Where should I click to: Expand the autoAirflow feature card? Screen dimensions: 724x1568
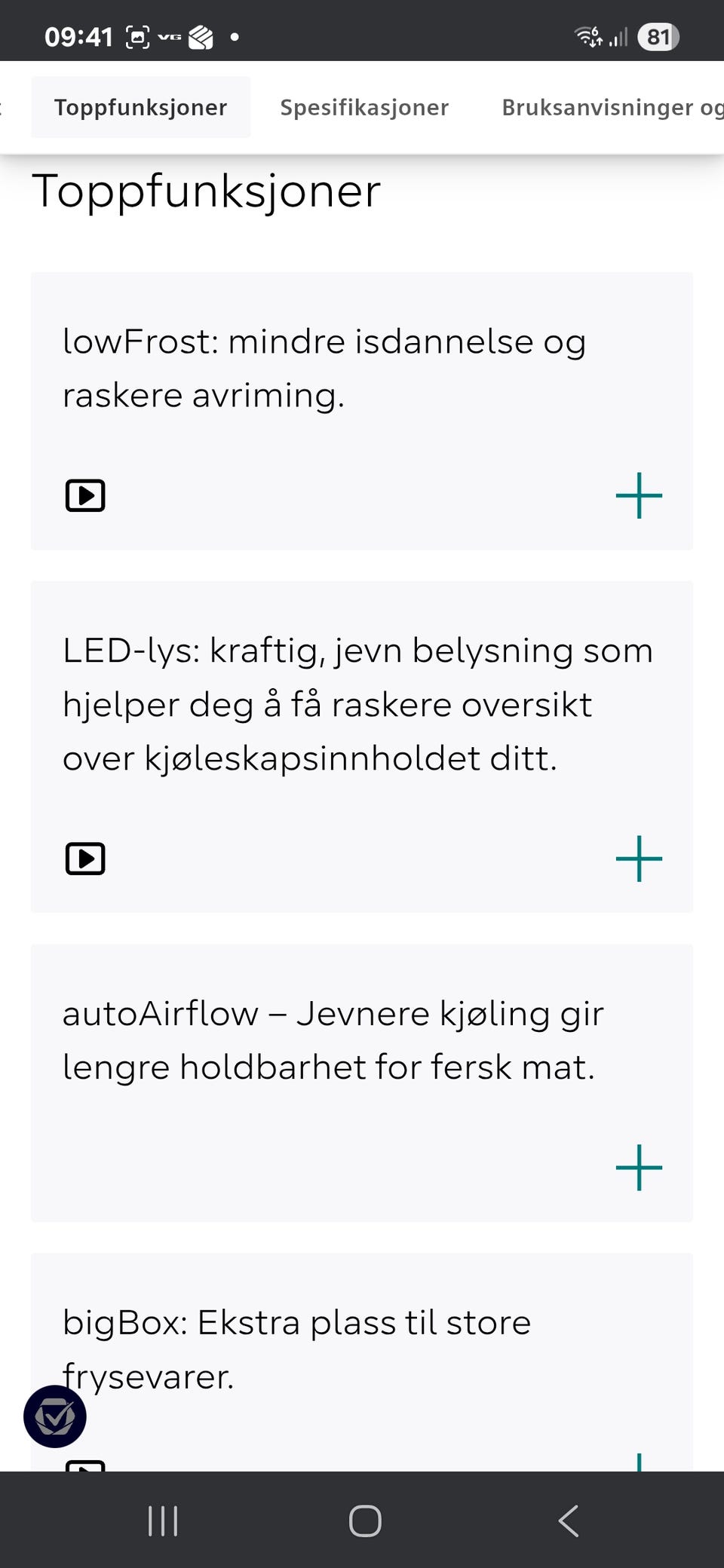coord(638,1167)
